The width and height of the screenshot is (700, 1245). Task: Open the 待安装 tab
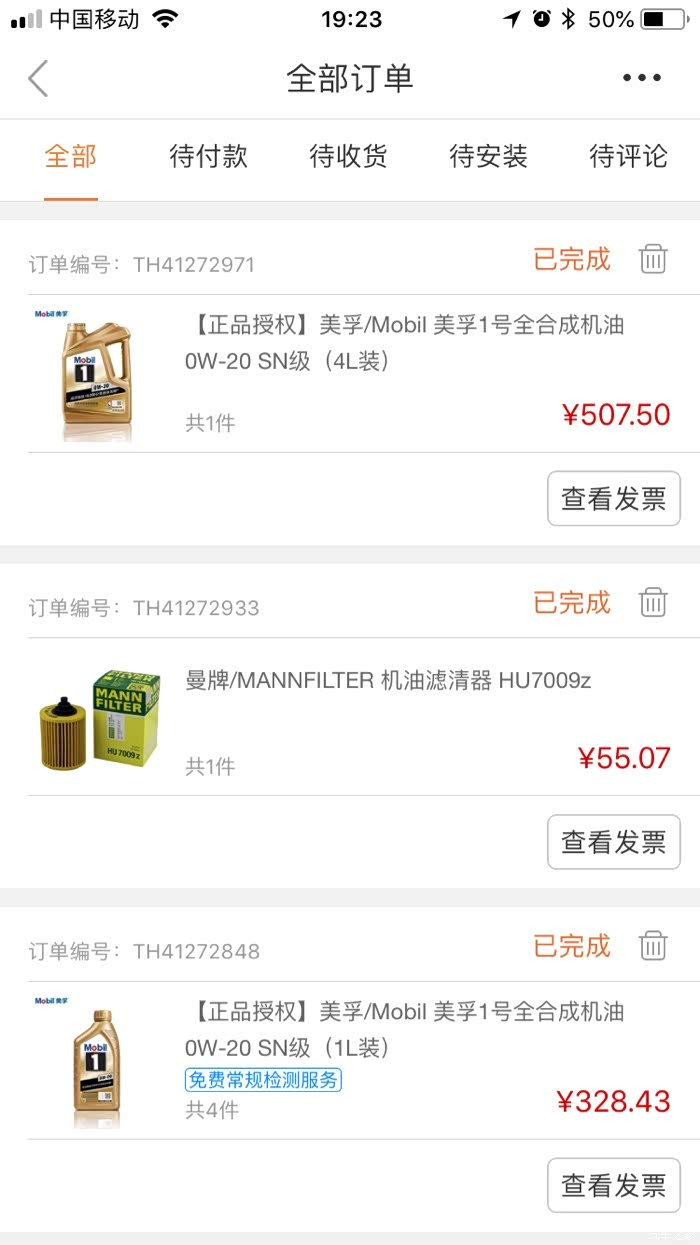click(x=488, y=157)
